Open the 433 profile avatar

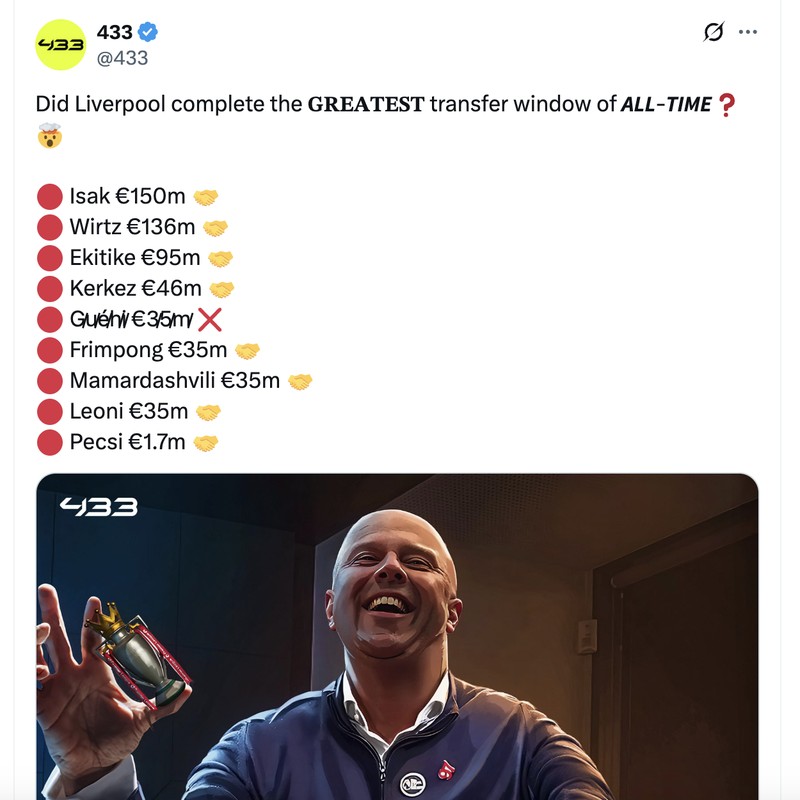(x=61, y=45)
